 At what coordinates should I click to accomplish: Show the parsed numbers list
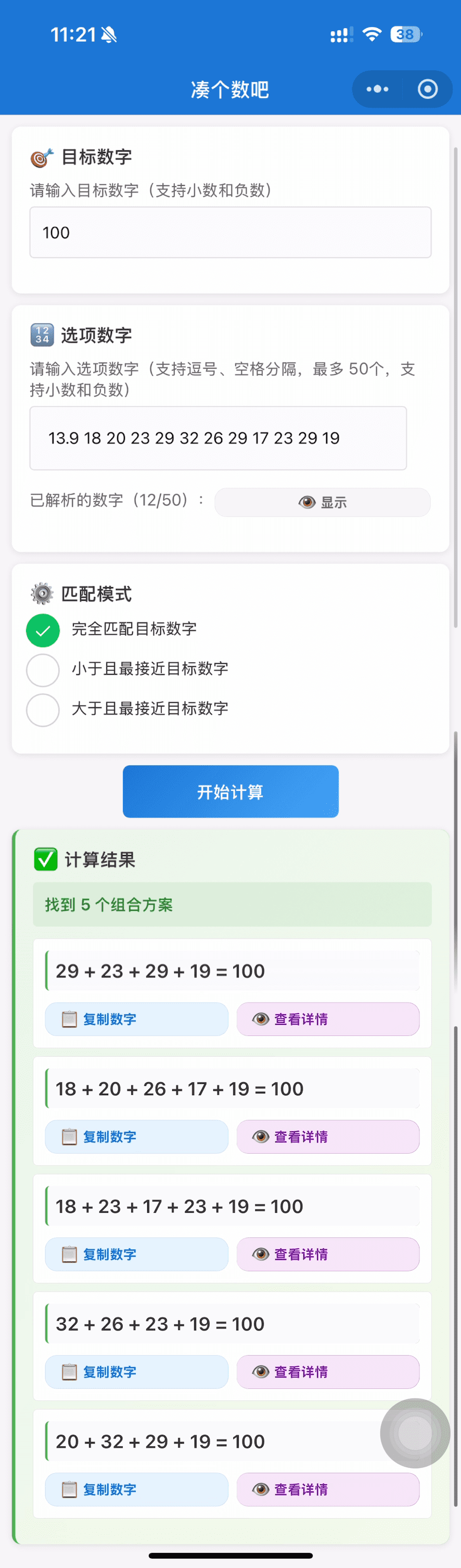tap(322, 502)
